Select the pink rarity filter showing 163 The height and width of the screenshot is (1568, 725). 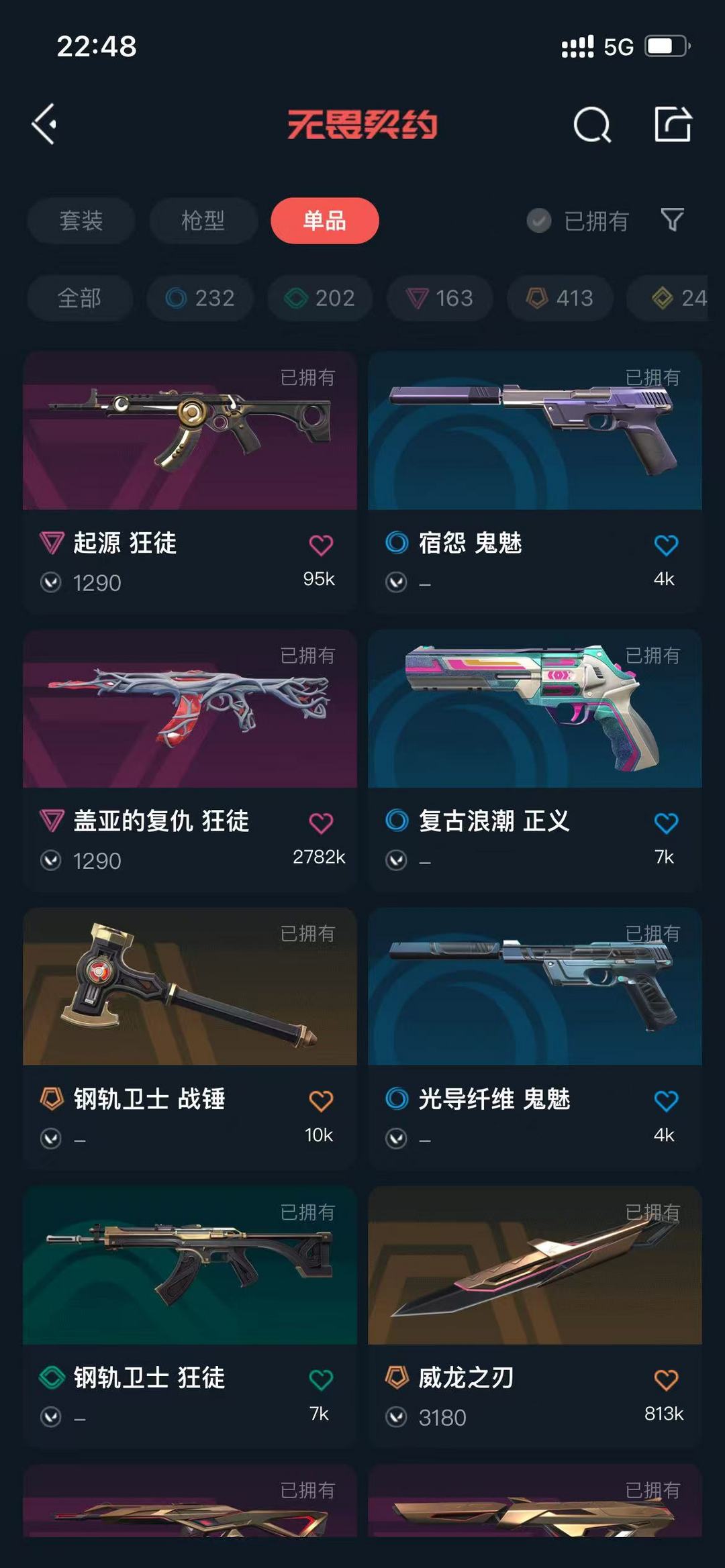[438, 299]
